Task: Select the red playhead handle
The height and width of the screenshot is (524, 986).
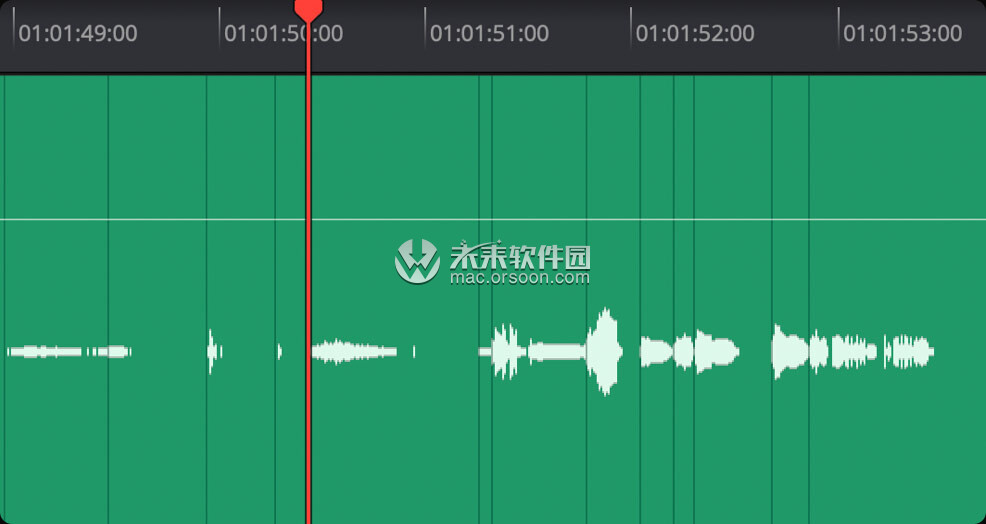Action: 308,9
